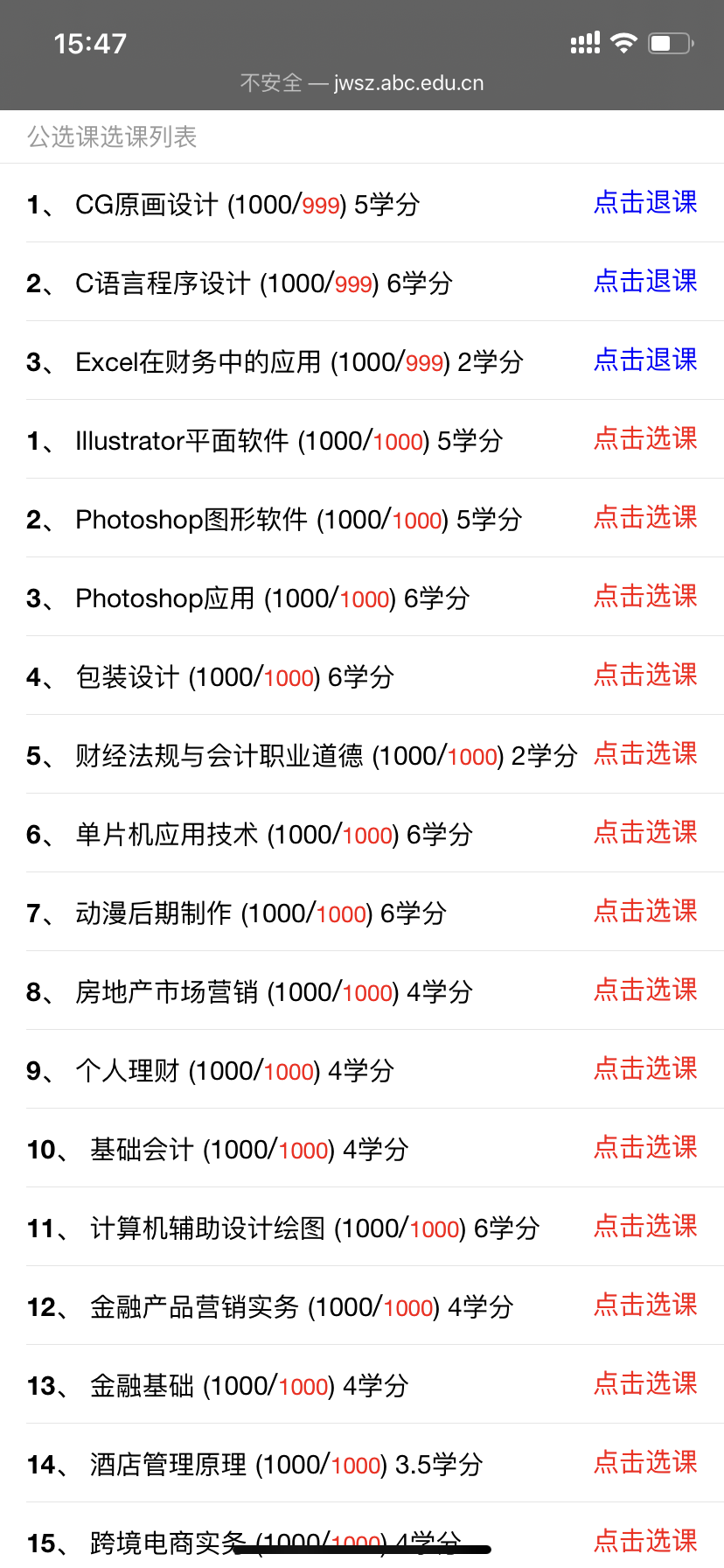Tap 点击选课 for 金融产品营销实务
This screenshot has height=1568, width=724.
coord(645,1305)
